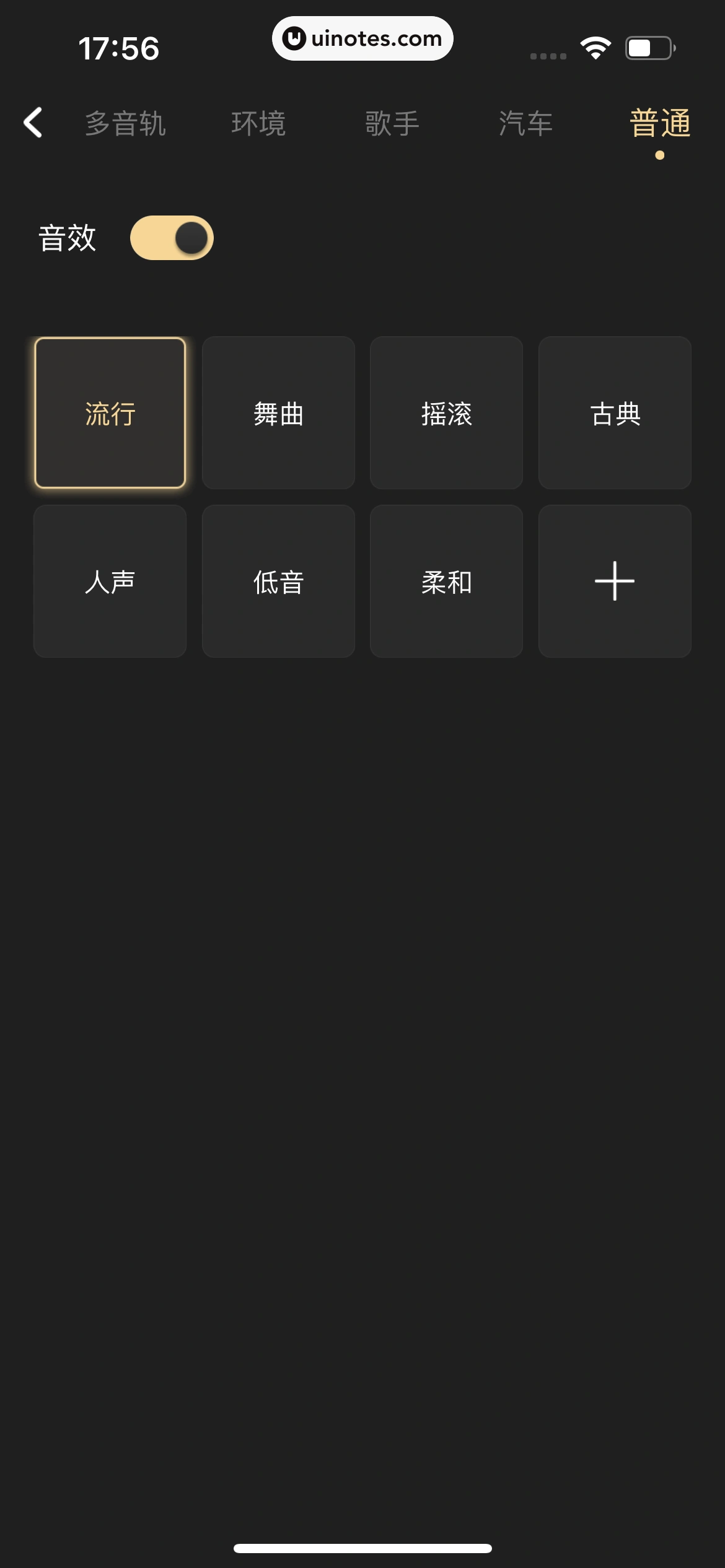Switch to the 多音轨 tab

pyautogui.click(x=125, y=123)
